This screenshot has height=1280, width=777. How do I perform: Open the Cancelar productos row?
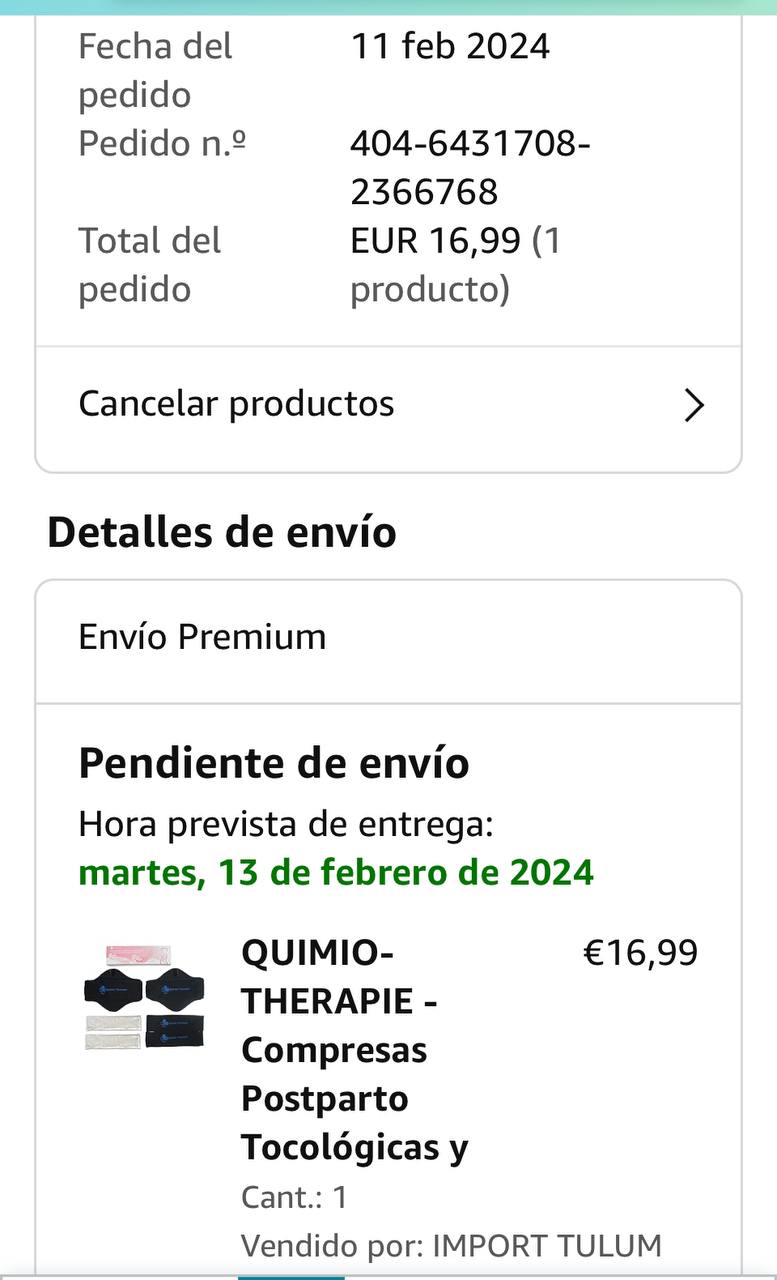click(x=388, y=405)
